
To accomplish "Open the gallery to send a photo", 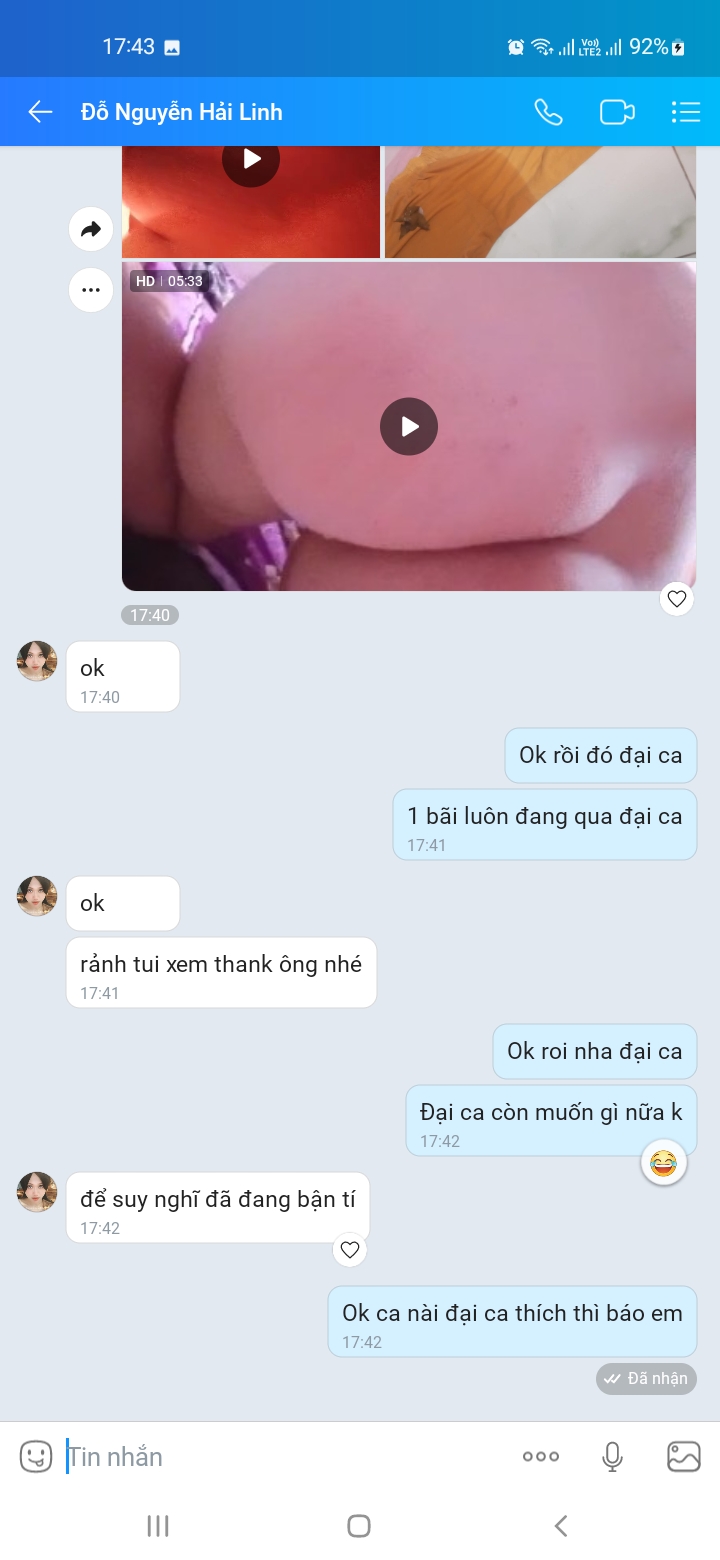I will (x=684, y=1456).
